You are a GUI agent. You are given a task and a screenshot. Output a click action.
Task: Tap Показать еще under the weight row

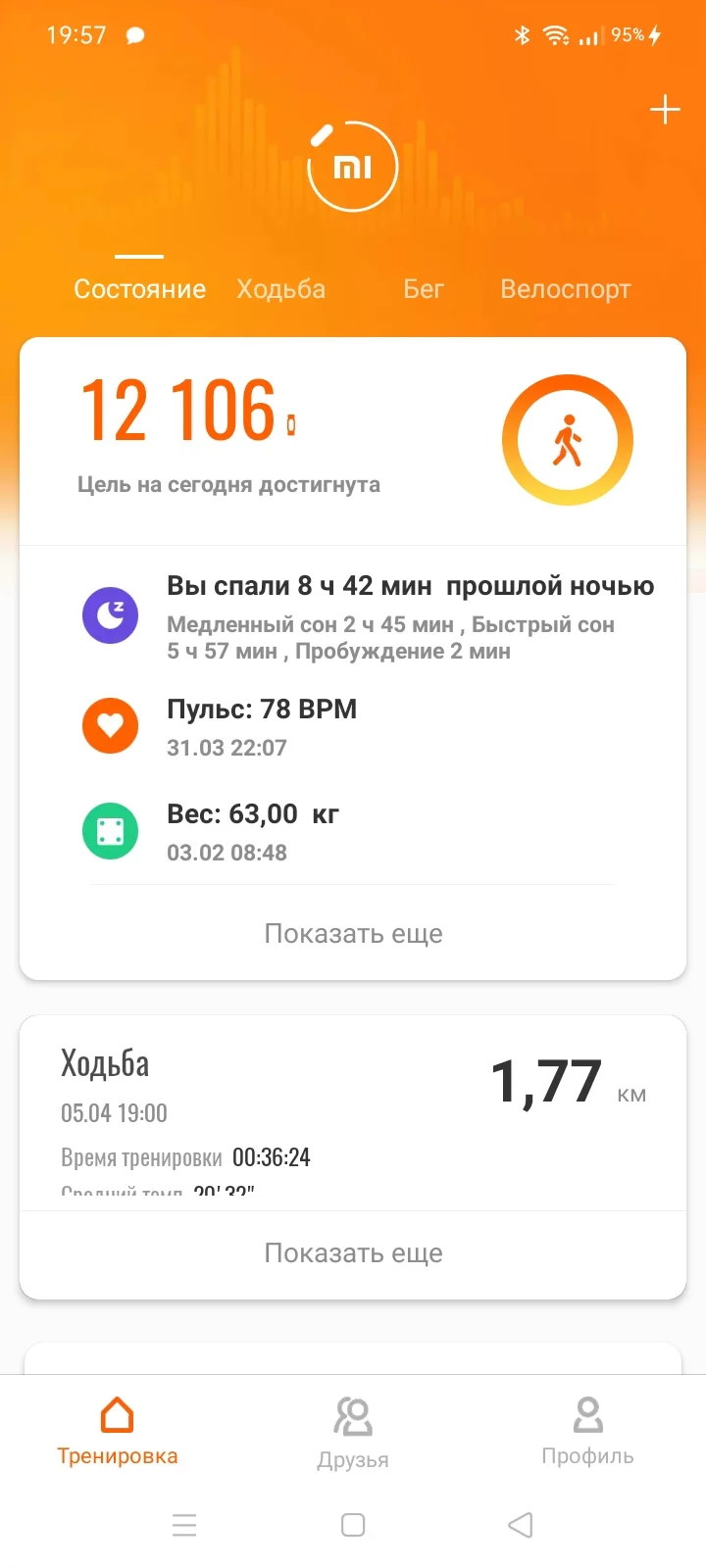(353, 933)
